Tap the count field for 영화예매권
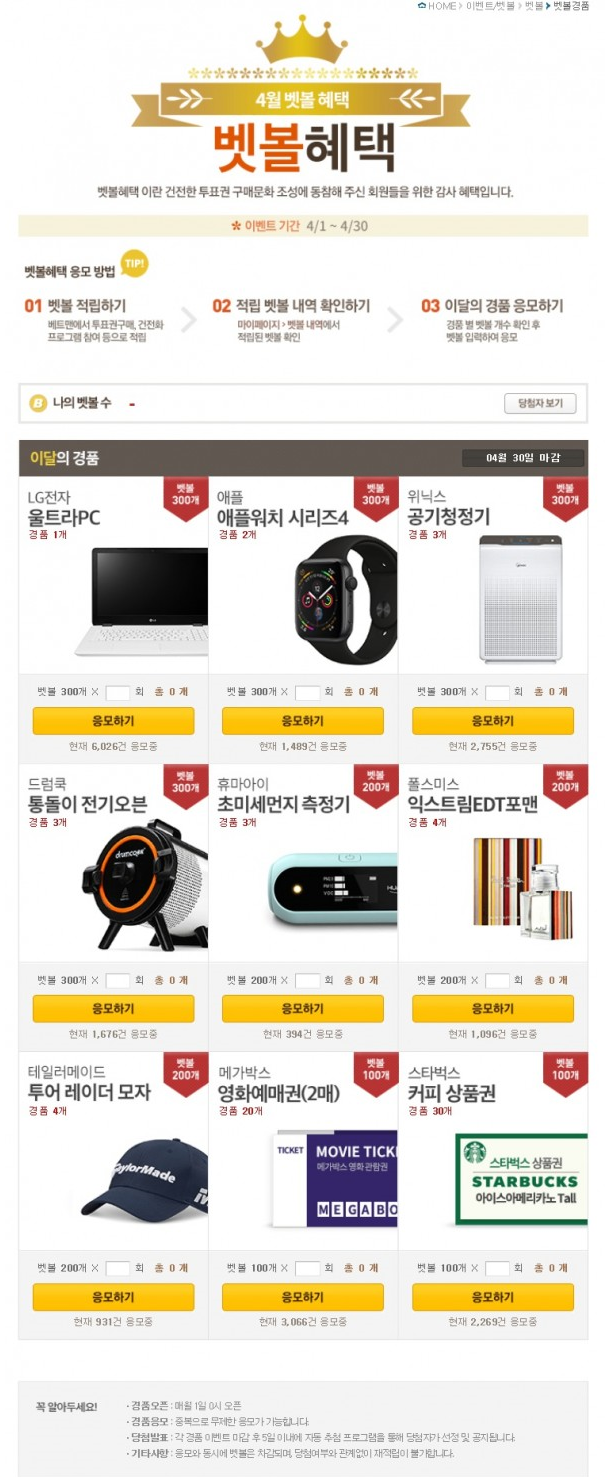 tap(308, 1268)
